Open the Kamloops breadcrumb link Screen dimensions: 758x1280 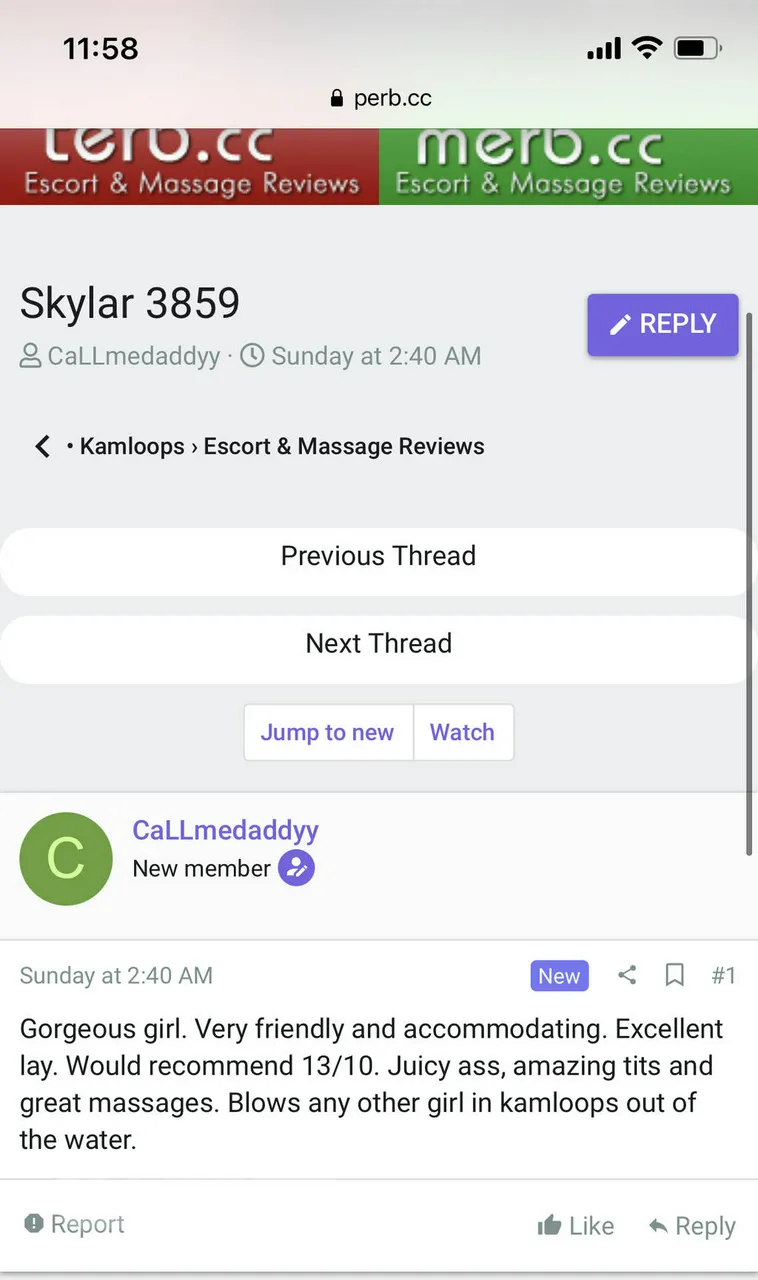132,446
